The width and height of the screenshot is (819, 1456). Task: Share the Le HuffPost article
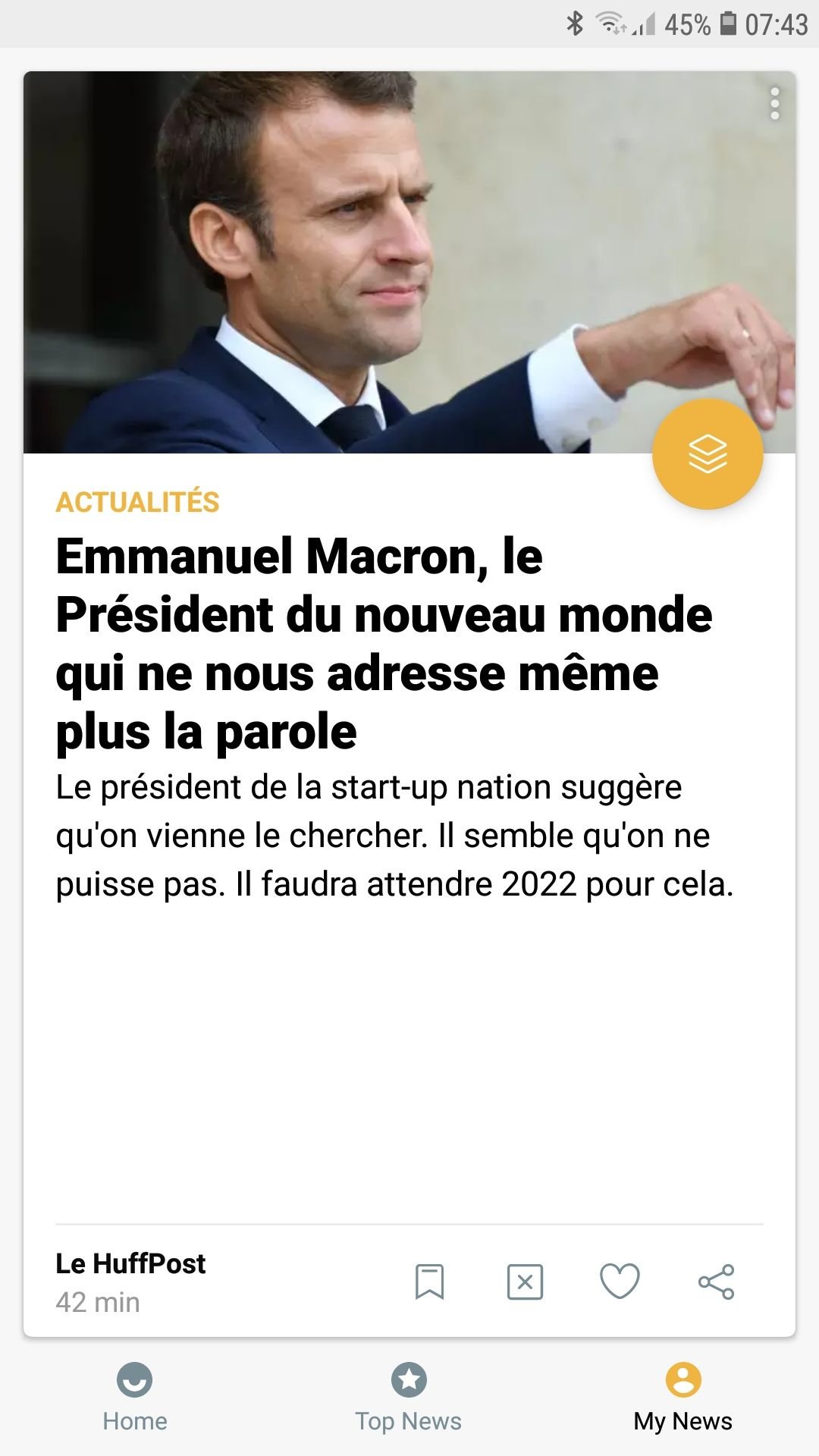pyautogui.click(x=716, y=1282)
